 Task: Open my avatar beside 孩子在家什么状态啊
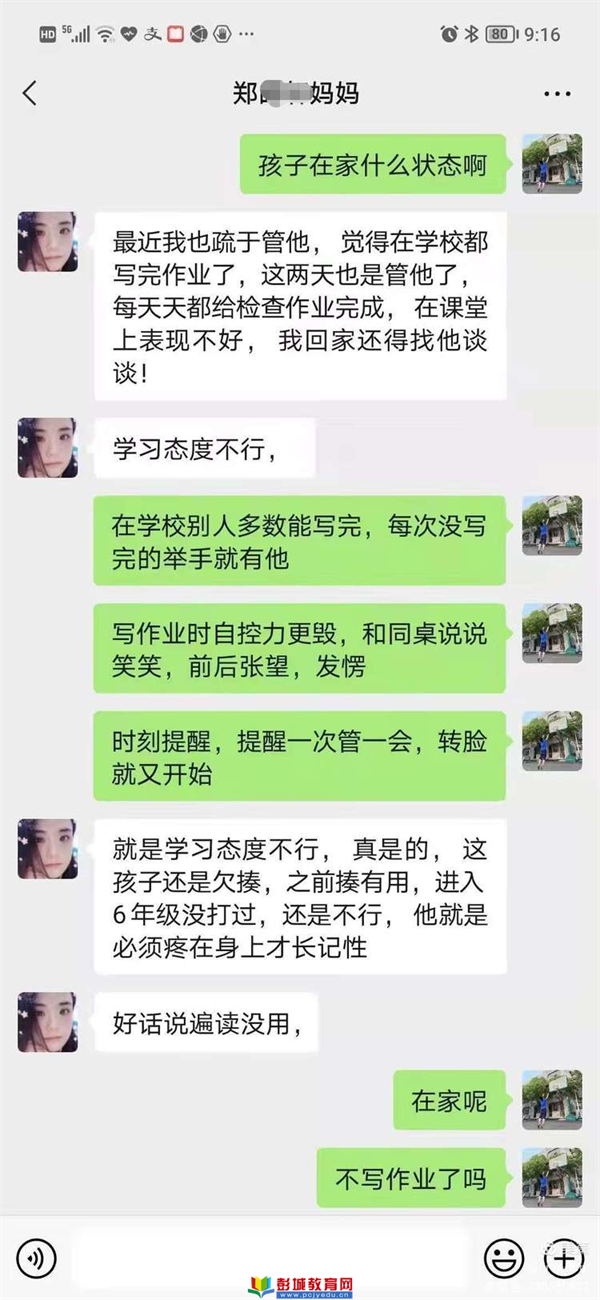(x=552, y=163)
